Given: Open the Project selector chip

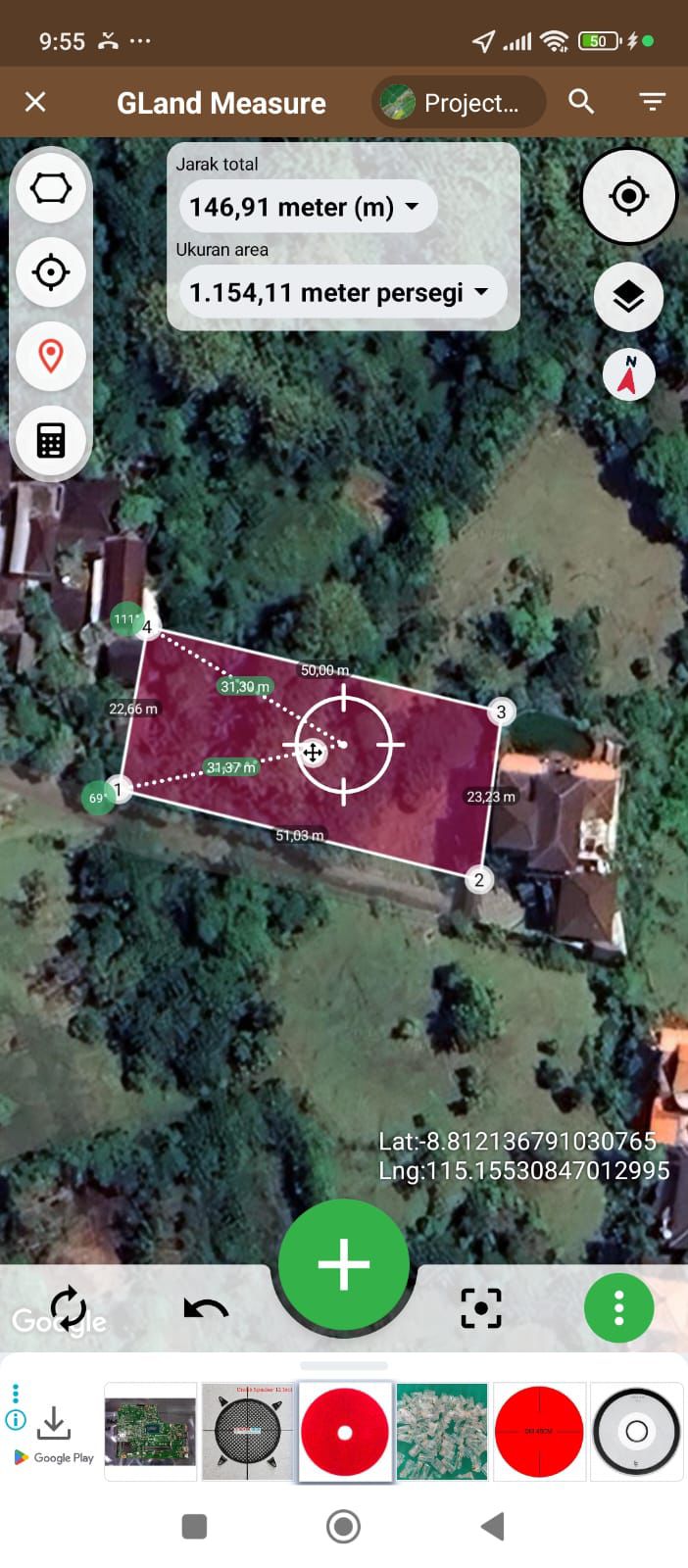Looking at the screenshot, I should point(458,103).
